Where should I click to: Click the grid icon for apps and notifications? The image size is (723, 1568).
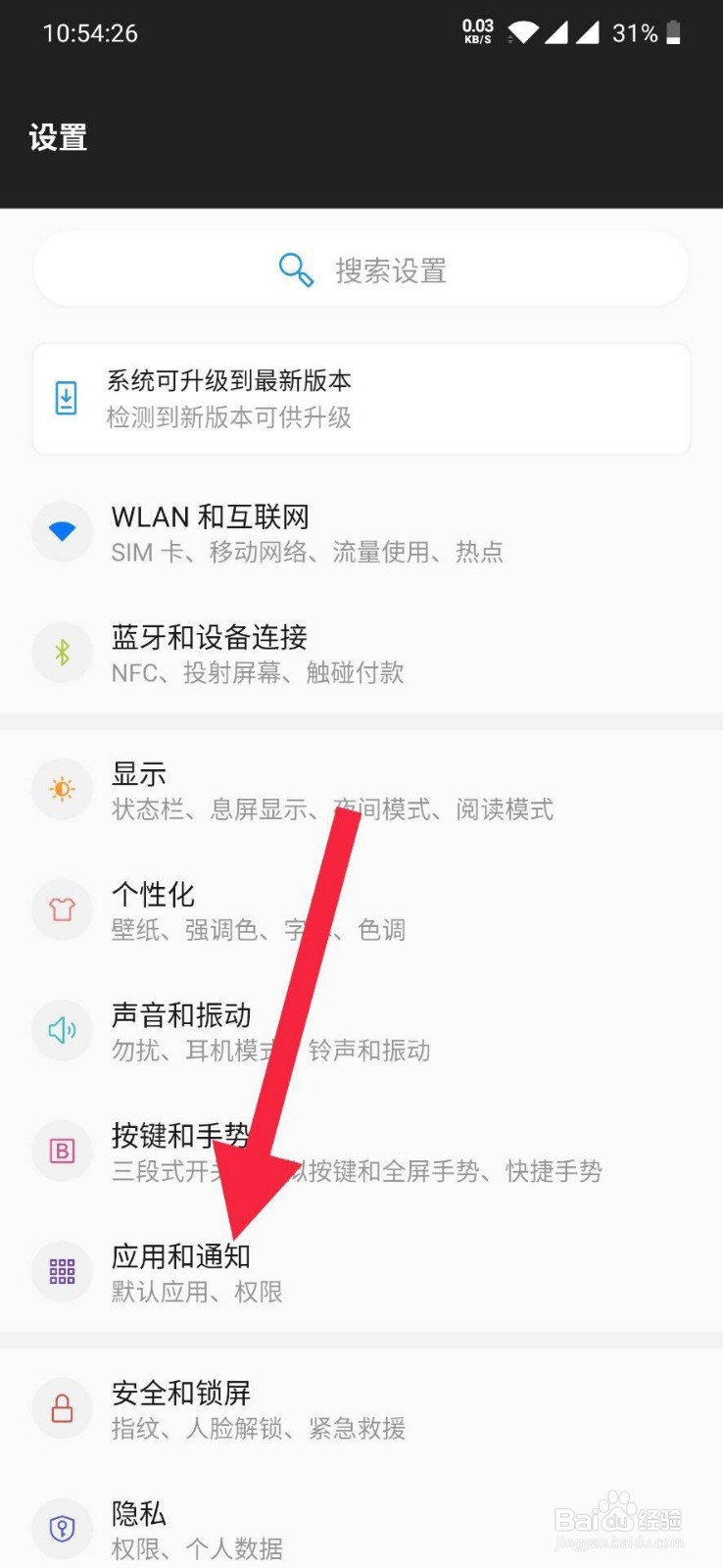click(62, 1270)
